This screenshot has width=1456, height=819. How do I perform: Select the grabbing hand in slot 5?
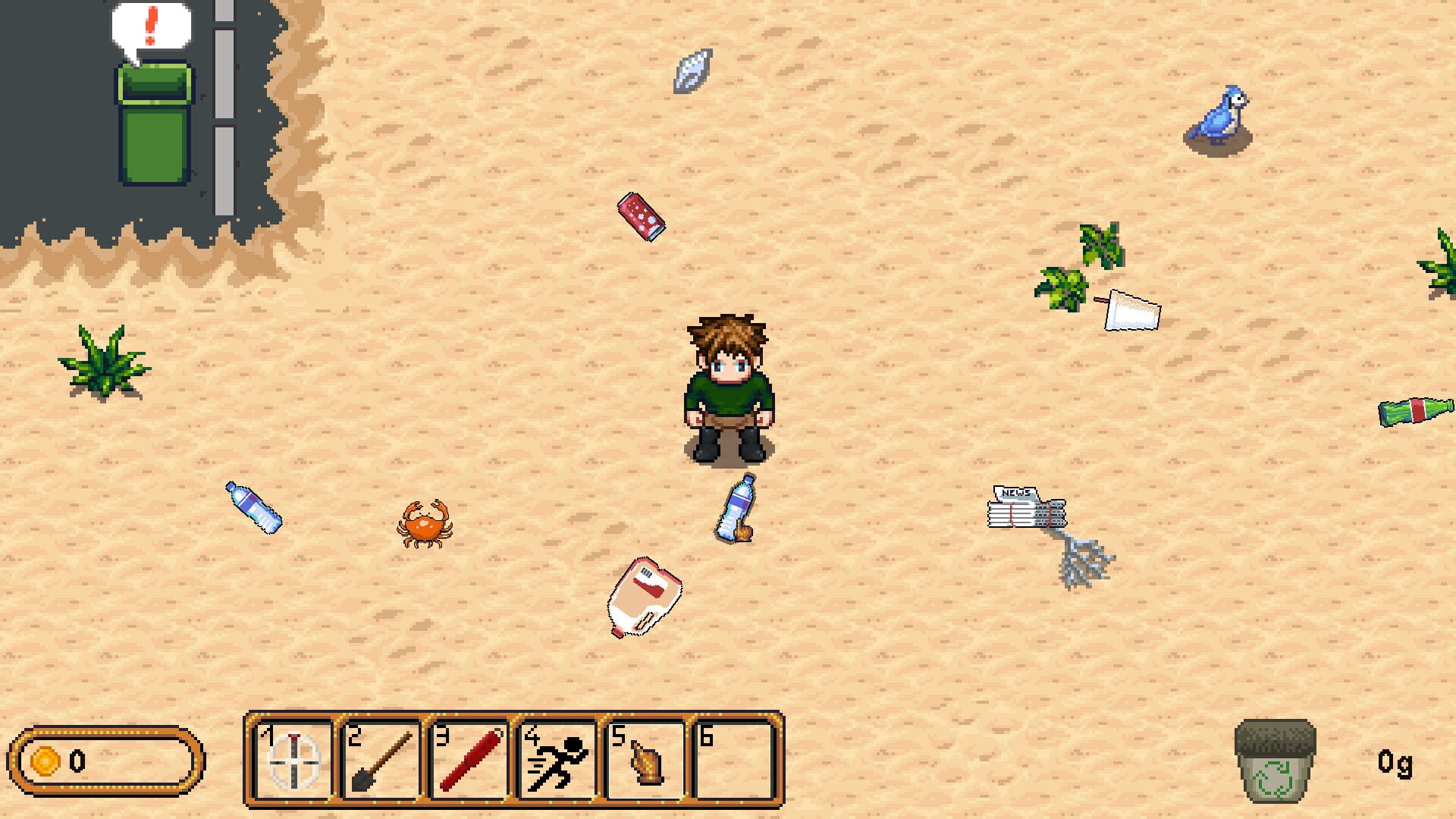click(646, 760)
